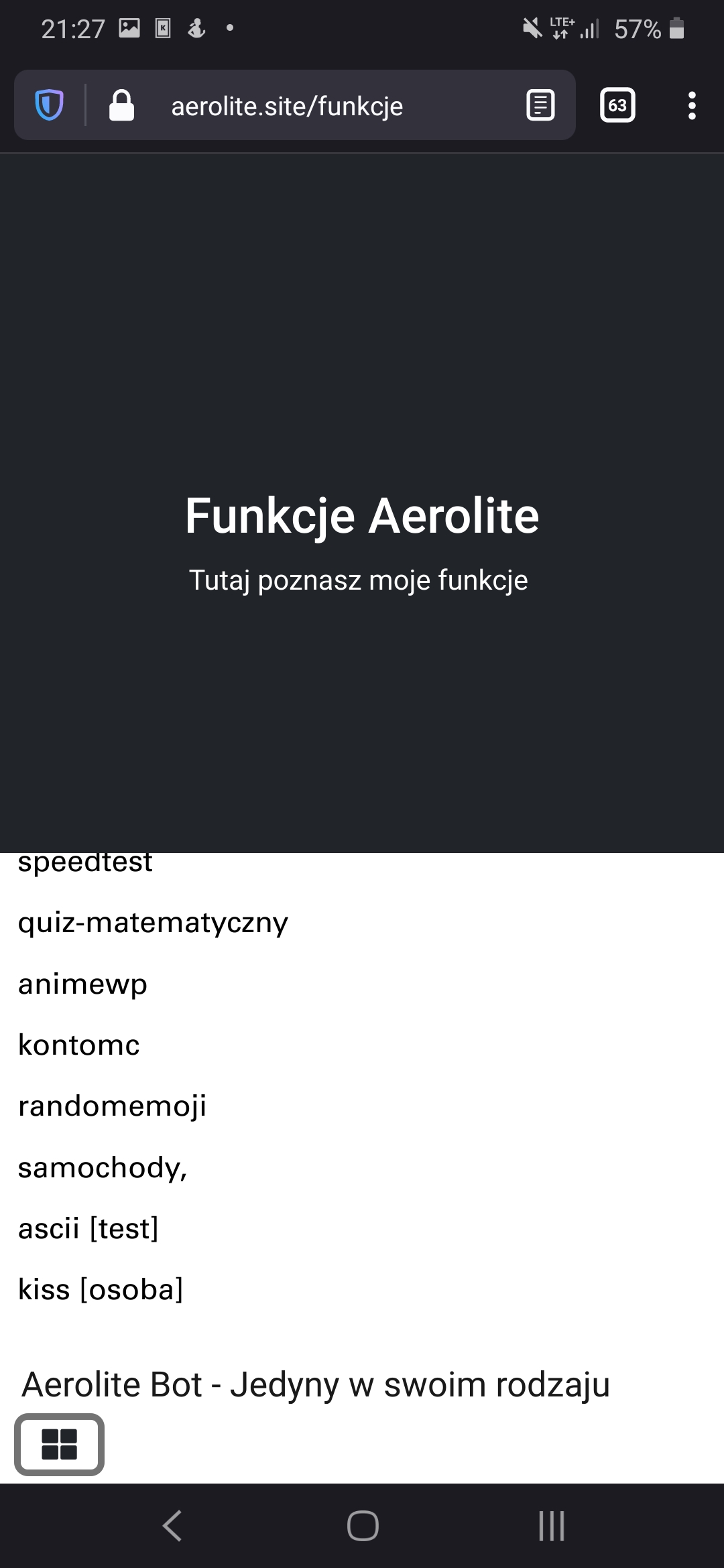This screenshot has width=724, height=1568.
Task: Show recent apps
Action: click(x=552, y=1526)
